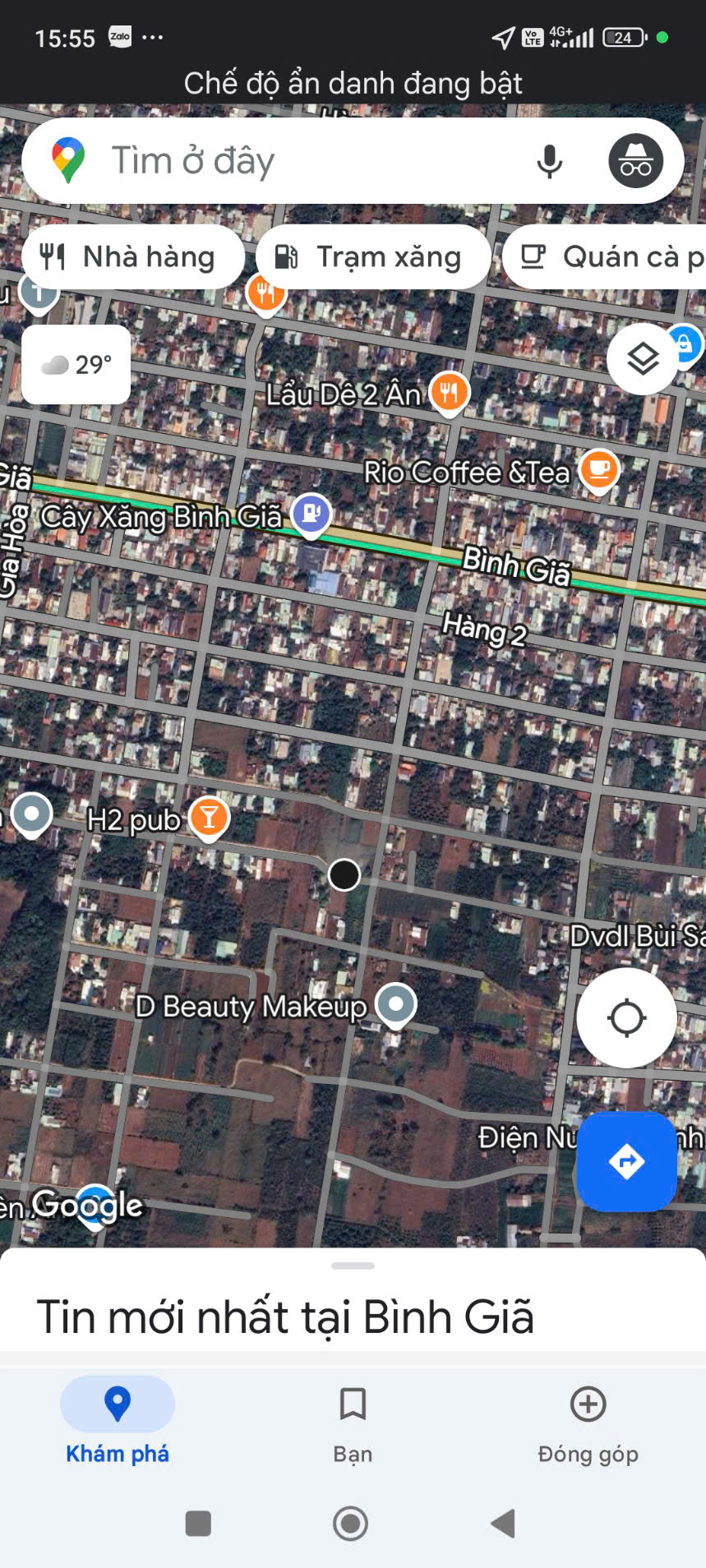Center map on my location
The height and width of the screenshot is (1568, 706).
click(x=626, y=1018)
